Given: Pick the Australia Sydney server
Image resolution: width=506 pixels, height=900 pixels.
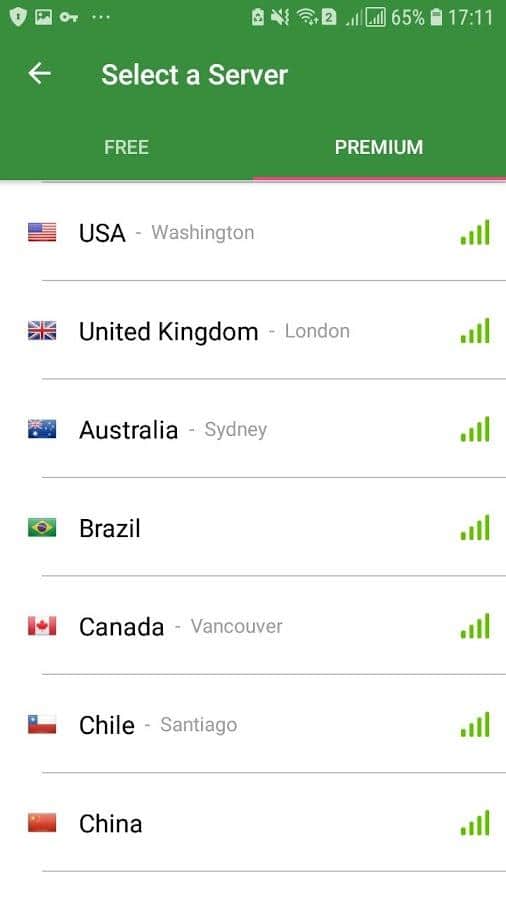Looking at the screenshot, I should (253, 429).
